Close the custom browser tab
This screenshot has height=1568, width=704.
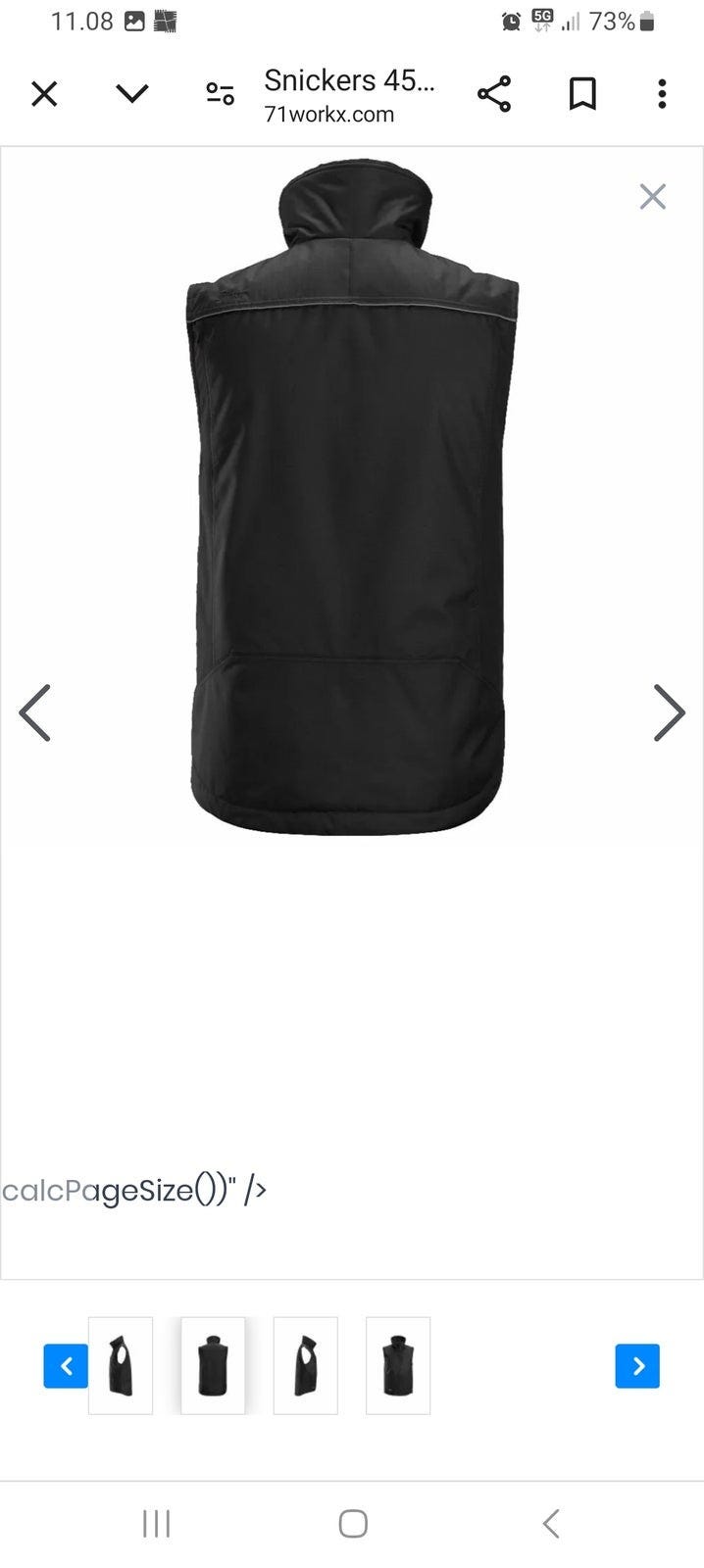point(44,94)
